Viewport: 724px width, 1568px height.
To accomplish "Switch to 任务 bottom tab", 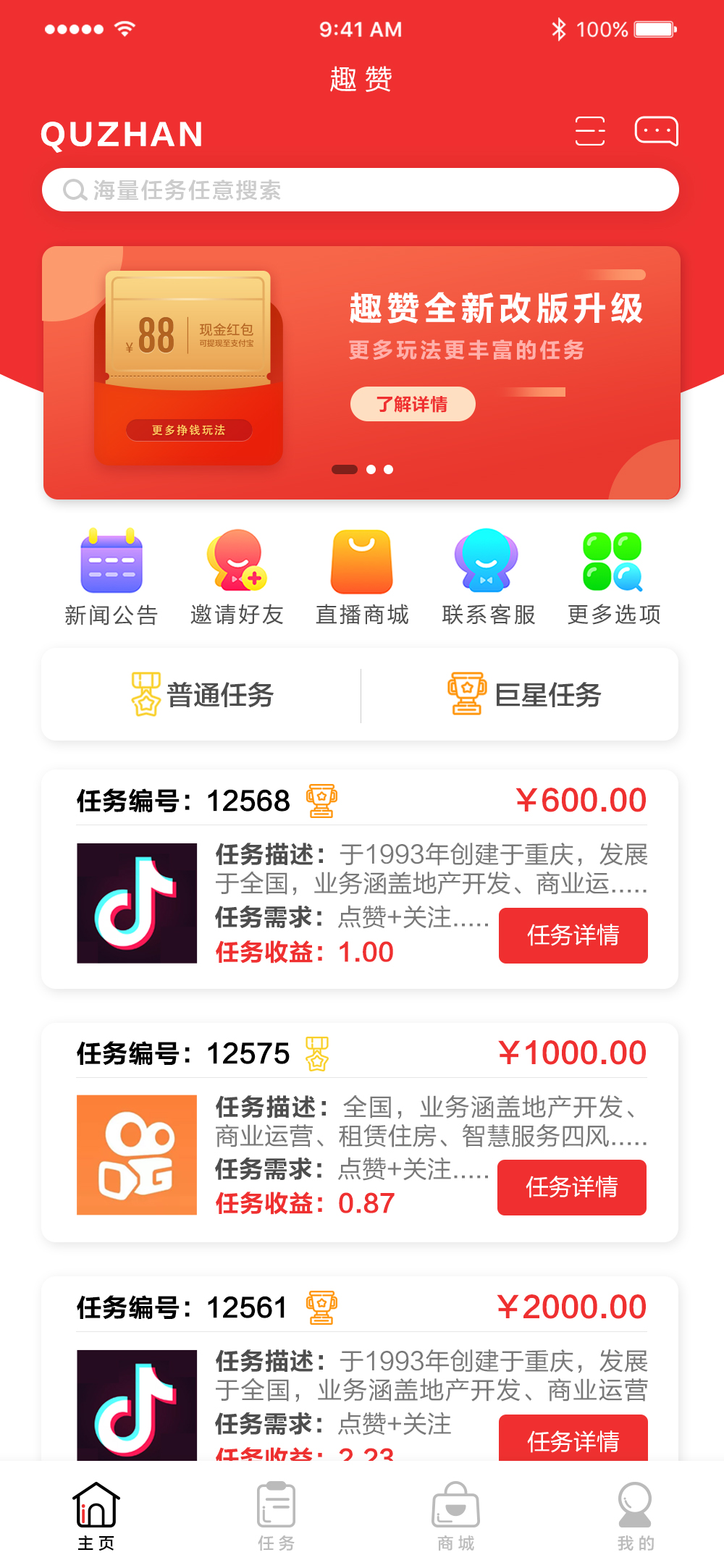I will [x=276, y=1516].
